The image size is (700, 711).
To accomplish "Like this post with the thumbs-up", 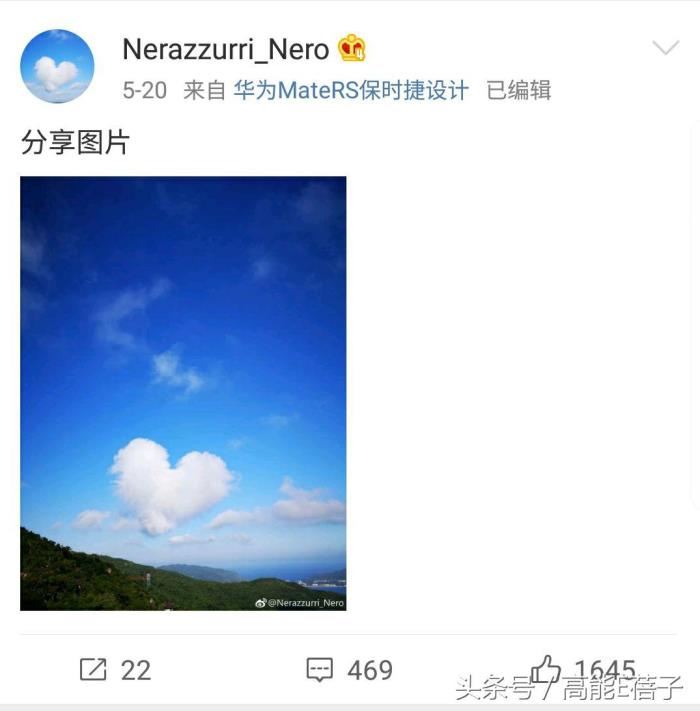I will [x=547, y=668].
